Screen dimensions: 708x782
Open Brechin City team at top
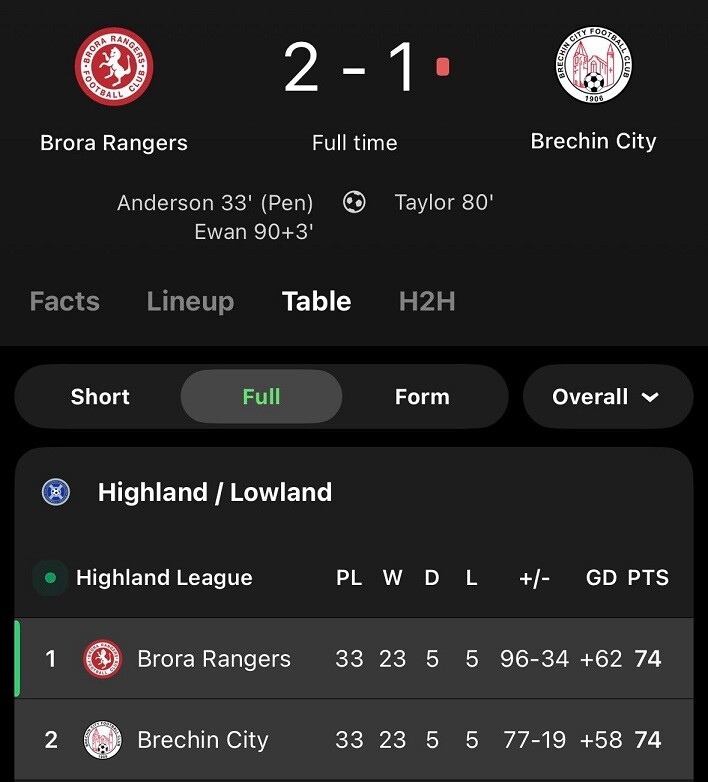pyautogui.click(x=594, y=90)
